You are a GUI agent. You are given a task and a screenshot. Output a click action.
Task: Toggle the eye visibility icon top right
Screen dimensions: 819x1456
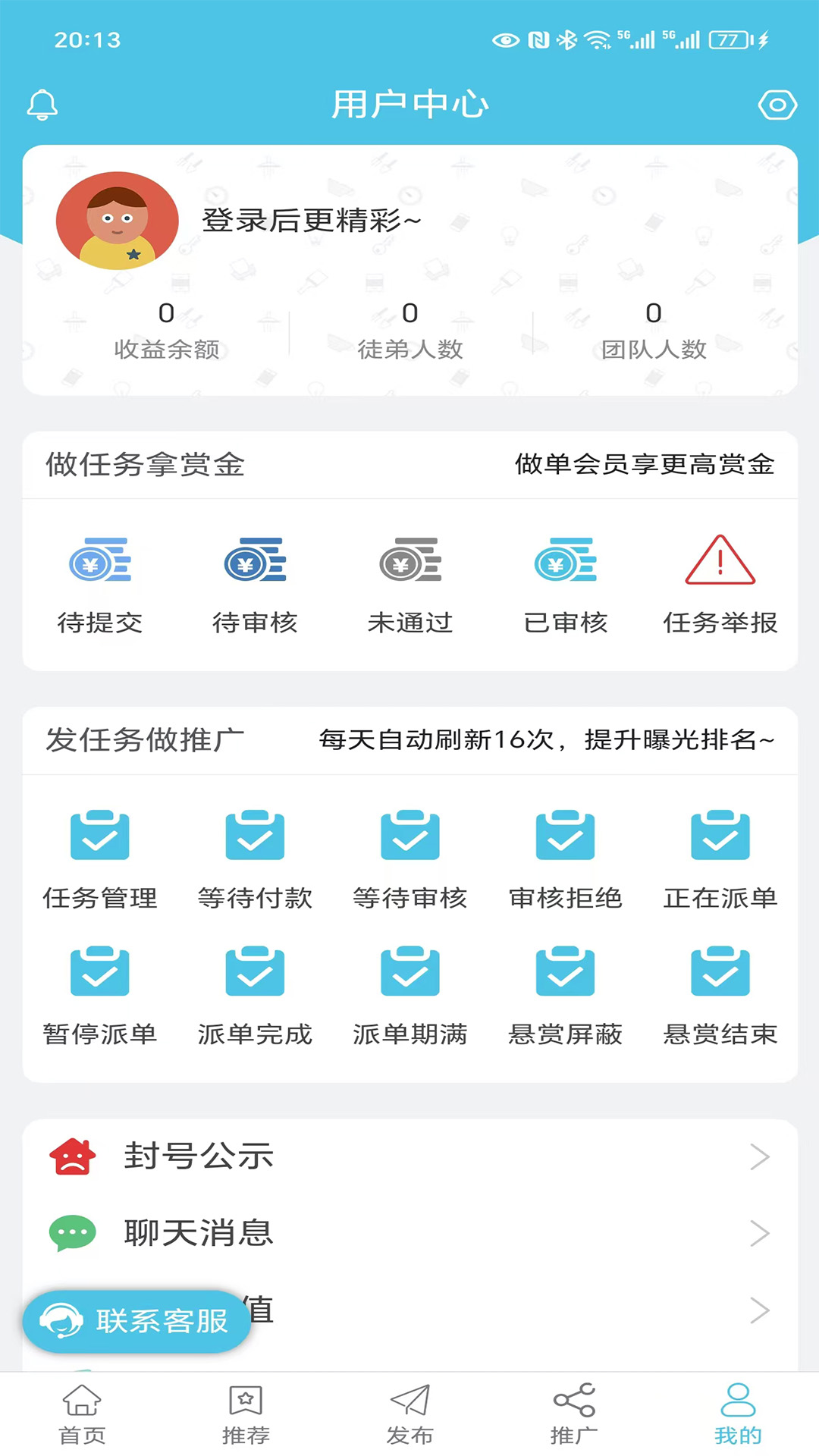(x=777, y=104)
